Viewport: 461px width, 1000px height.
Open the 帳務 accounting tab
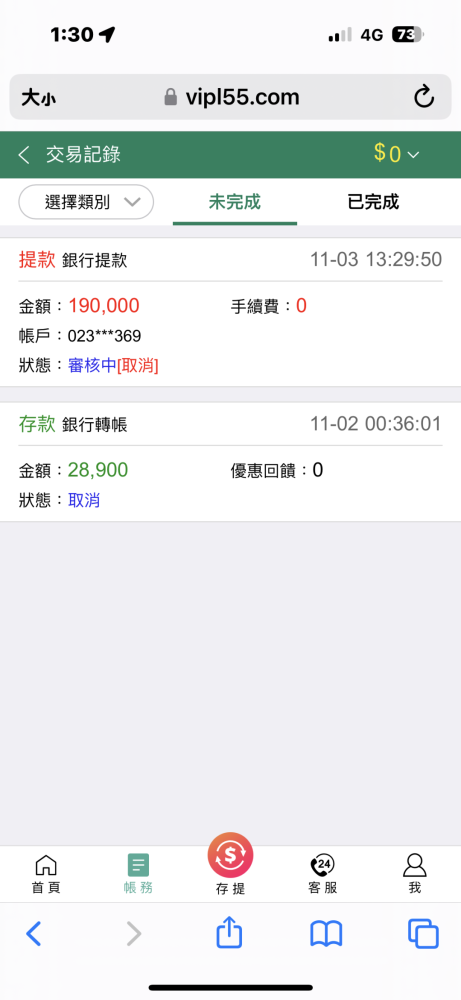[x=138, y=874]
